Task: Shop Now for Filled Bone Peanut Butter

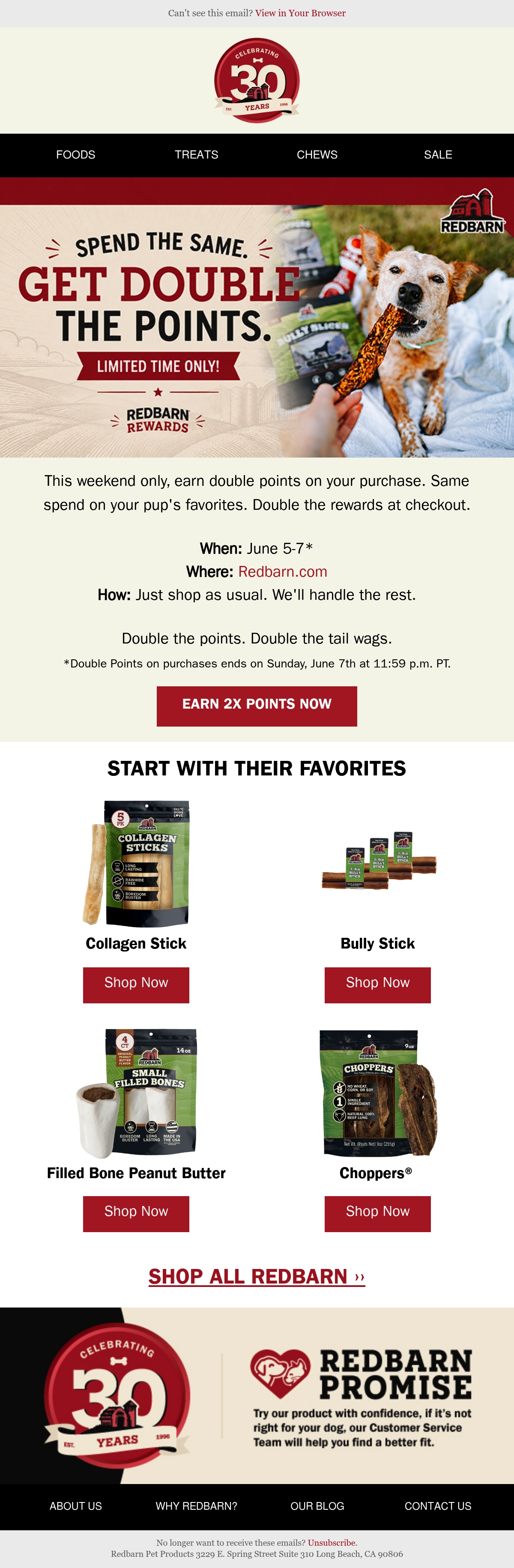Action: click(x=136, y=1214)
